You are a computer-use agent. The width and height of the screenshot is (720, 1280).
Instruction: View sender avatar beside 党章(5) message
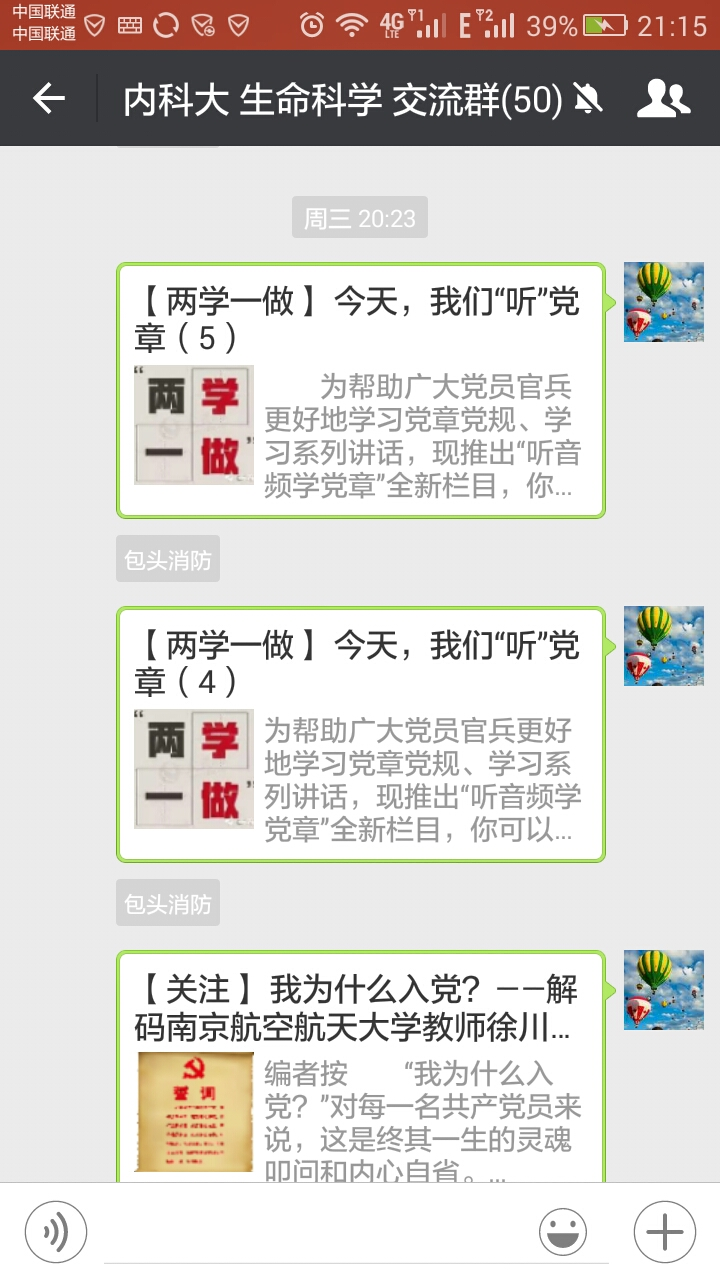(663, 302)
